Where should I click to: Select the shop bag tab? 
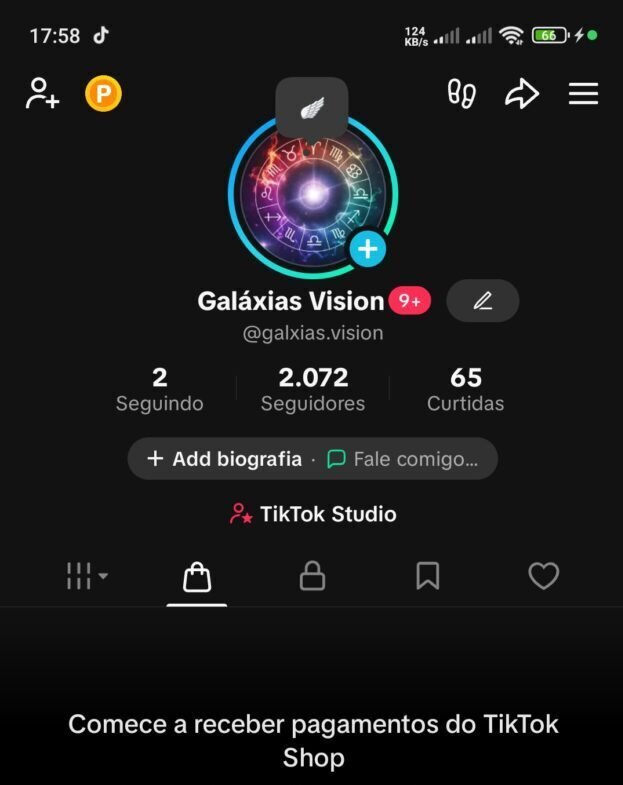click(x=197, y=576)
